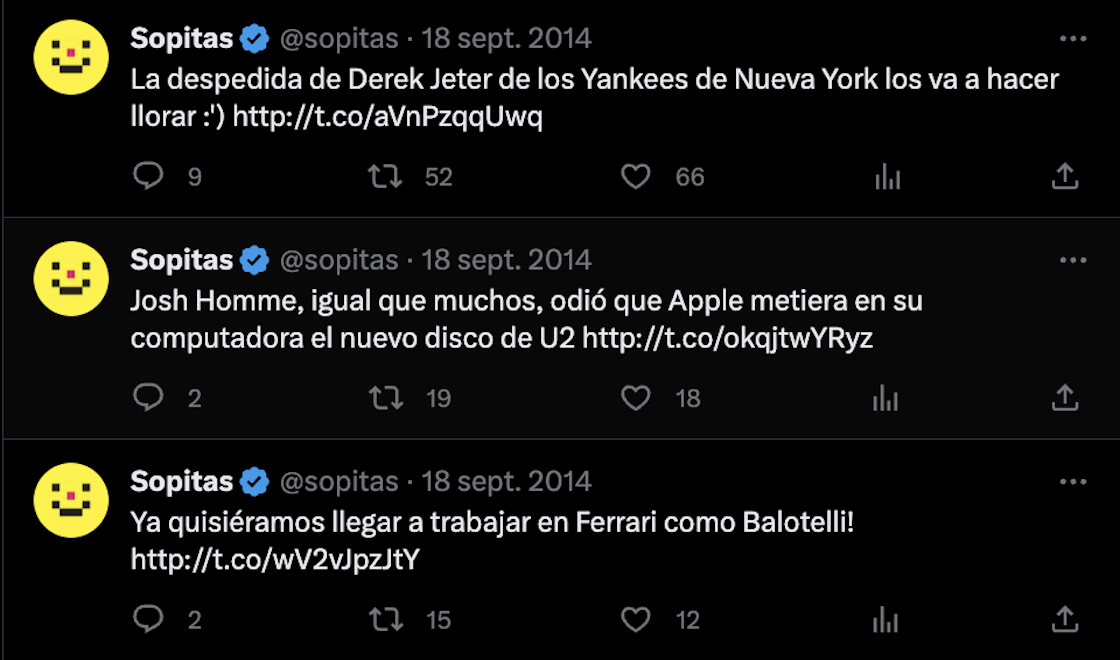
Task: Share the Balotelli Ferrari tweet
Action: [1066, 620]
